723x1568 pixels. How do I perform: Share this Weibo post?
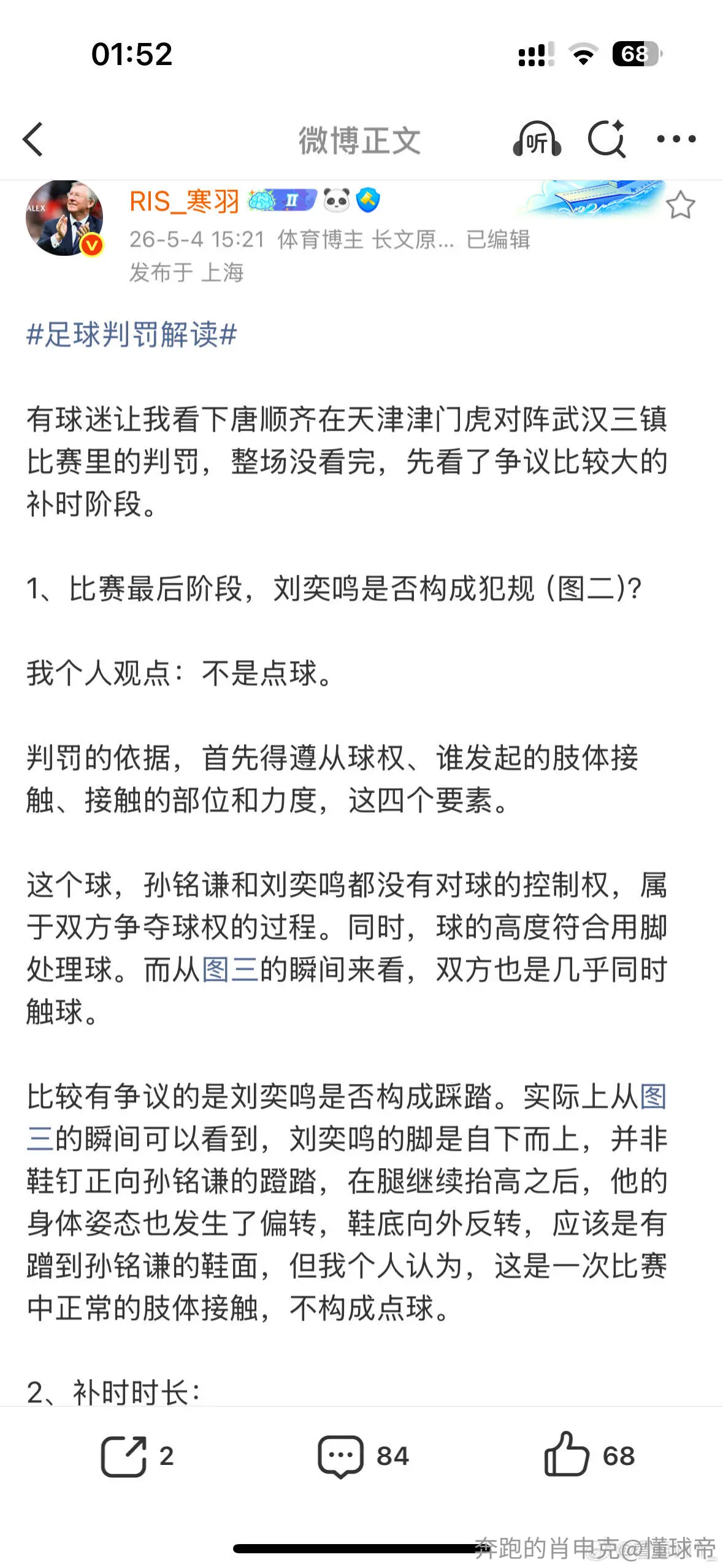coord(137,1456)
